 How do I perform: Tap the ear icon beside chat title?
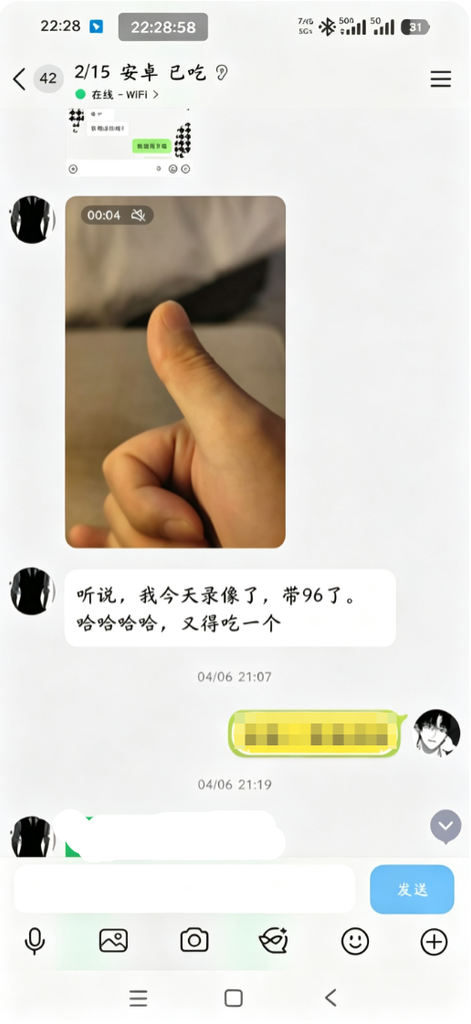[221, 72]
